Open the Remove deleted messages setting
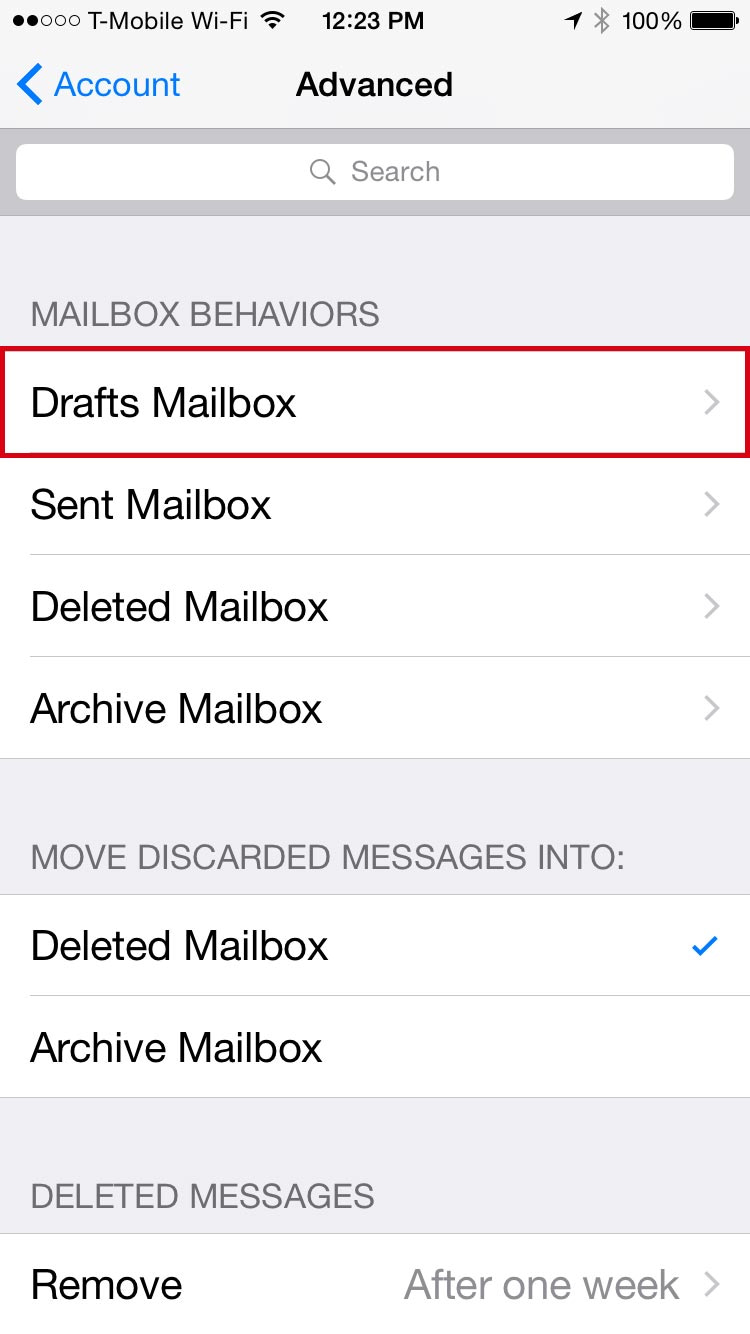 click(375, 1284)
